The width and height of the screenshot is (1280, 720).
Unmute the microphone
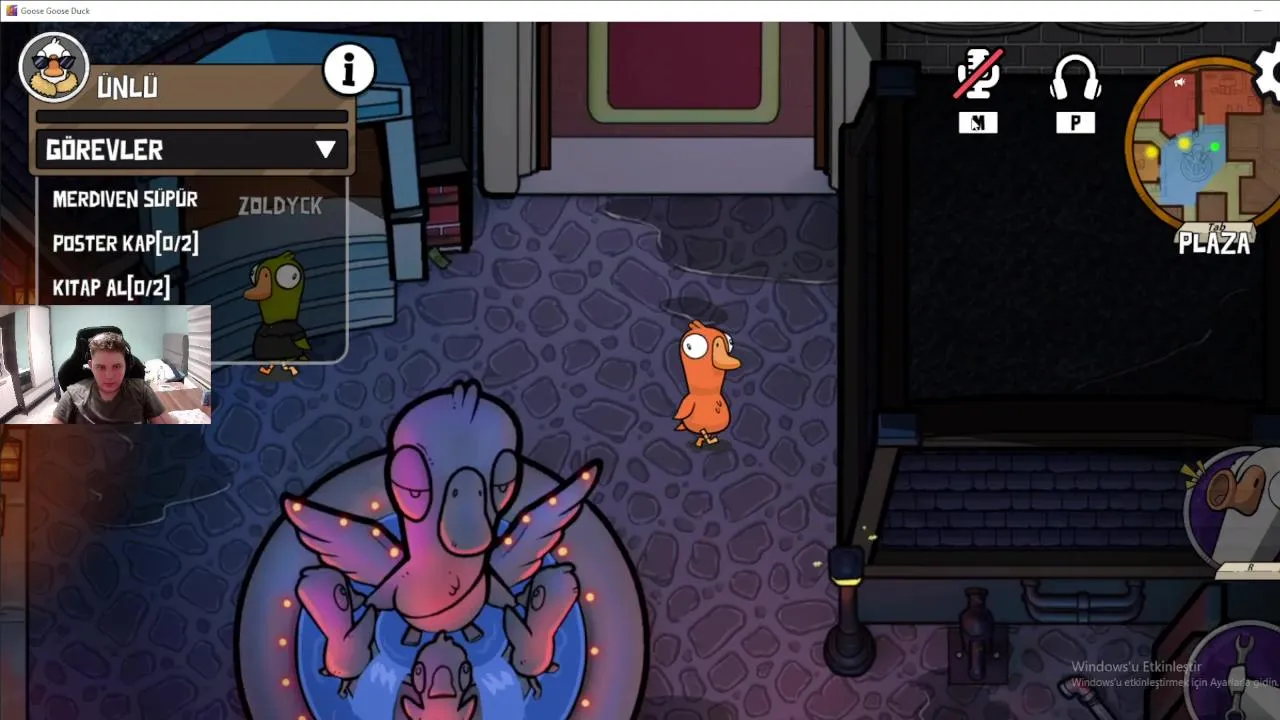coord(978,76)
